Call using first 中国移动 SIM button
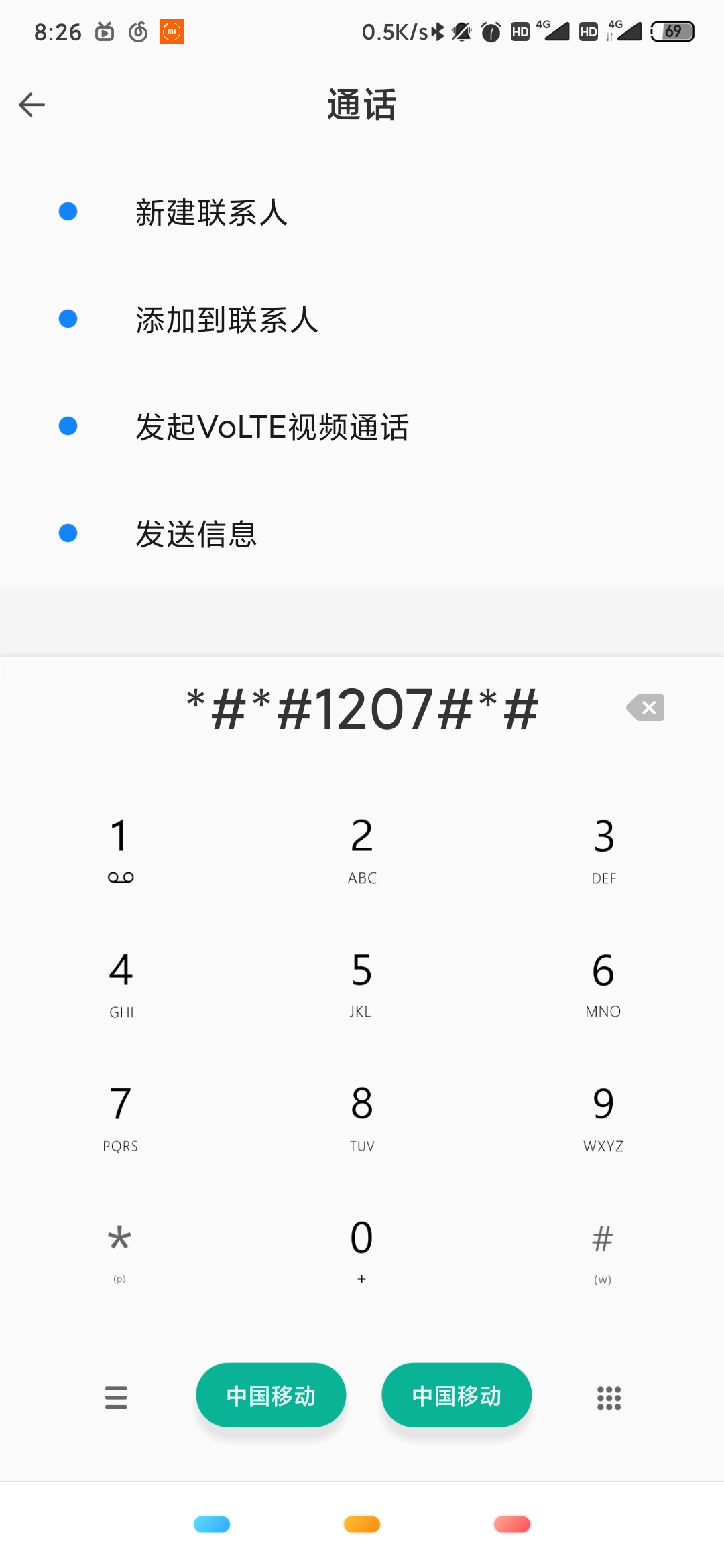The height and width of the screenshot is (1568, 724). (x=271, y=1395)
